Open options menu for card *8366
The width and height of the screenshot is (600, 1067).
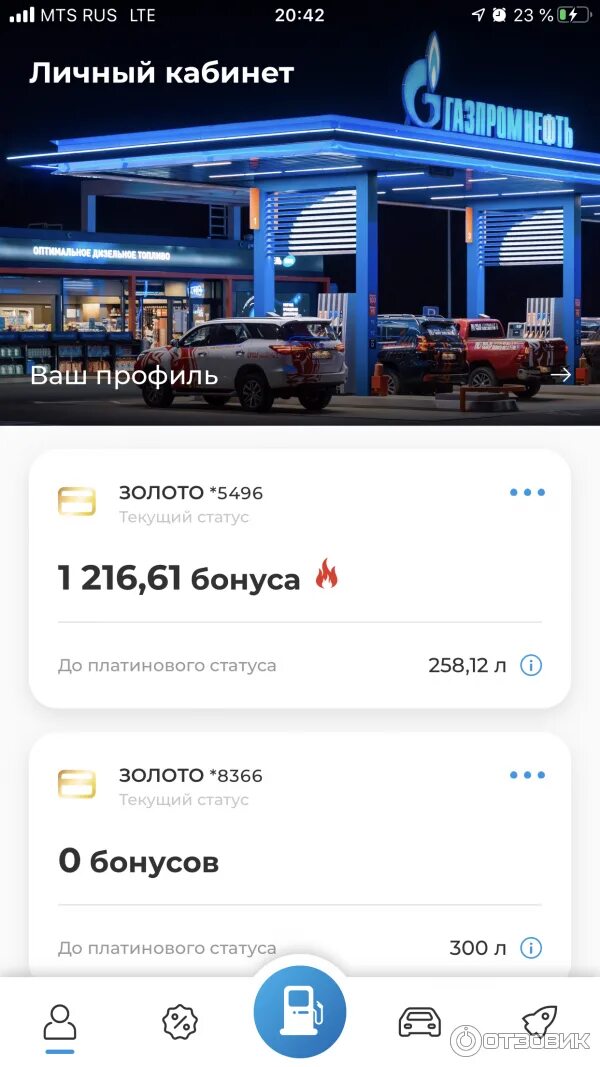pyautogui.click(x=527, y=775)
